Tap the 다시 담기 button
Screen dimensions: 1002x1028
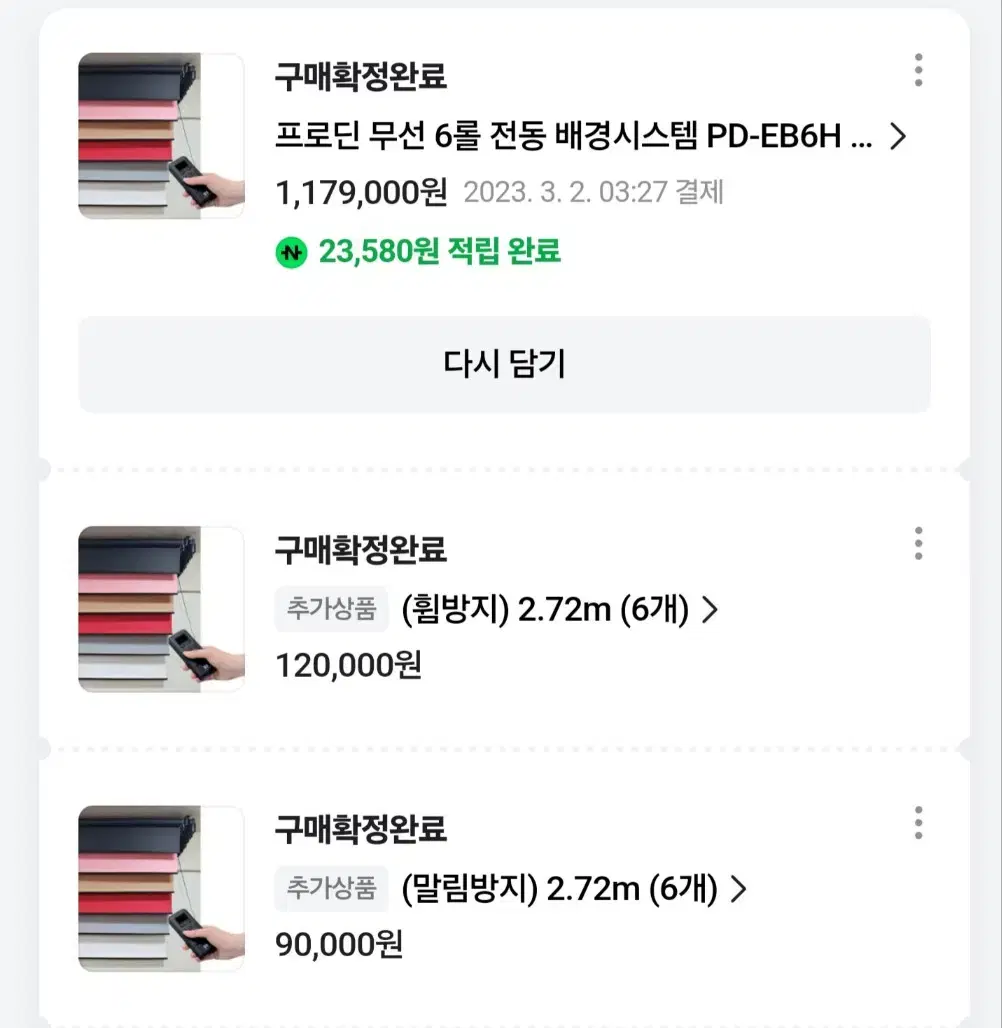pos(504,364)
